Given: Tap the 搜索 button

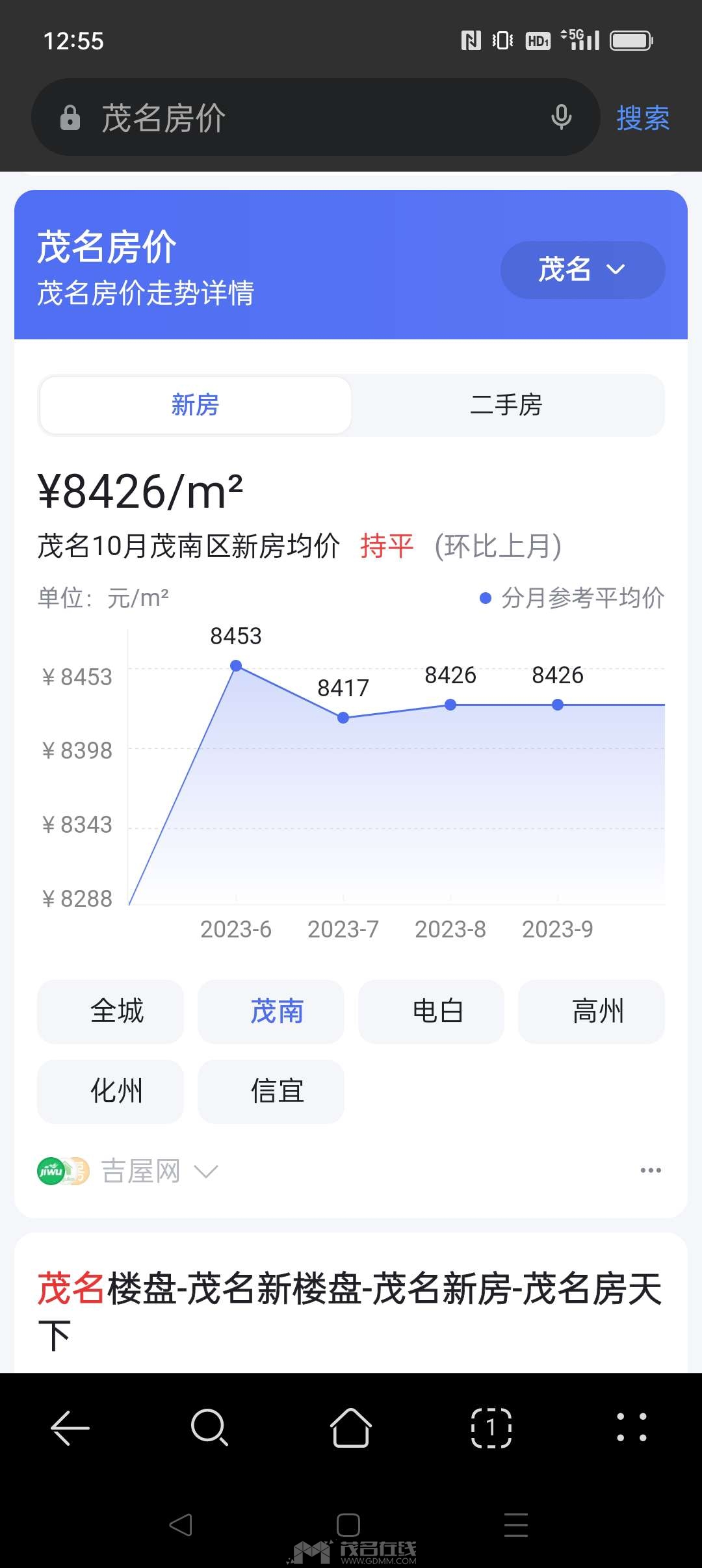Looking at the screenshot, I should [x=642, y=118].
